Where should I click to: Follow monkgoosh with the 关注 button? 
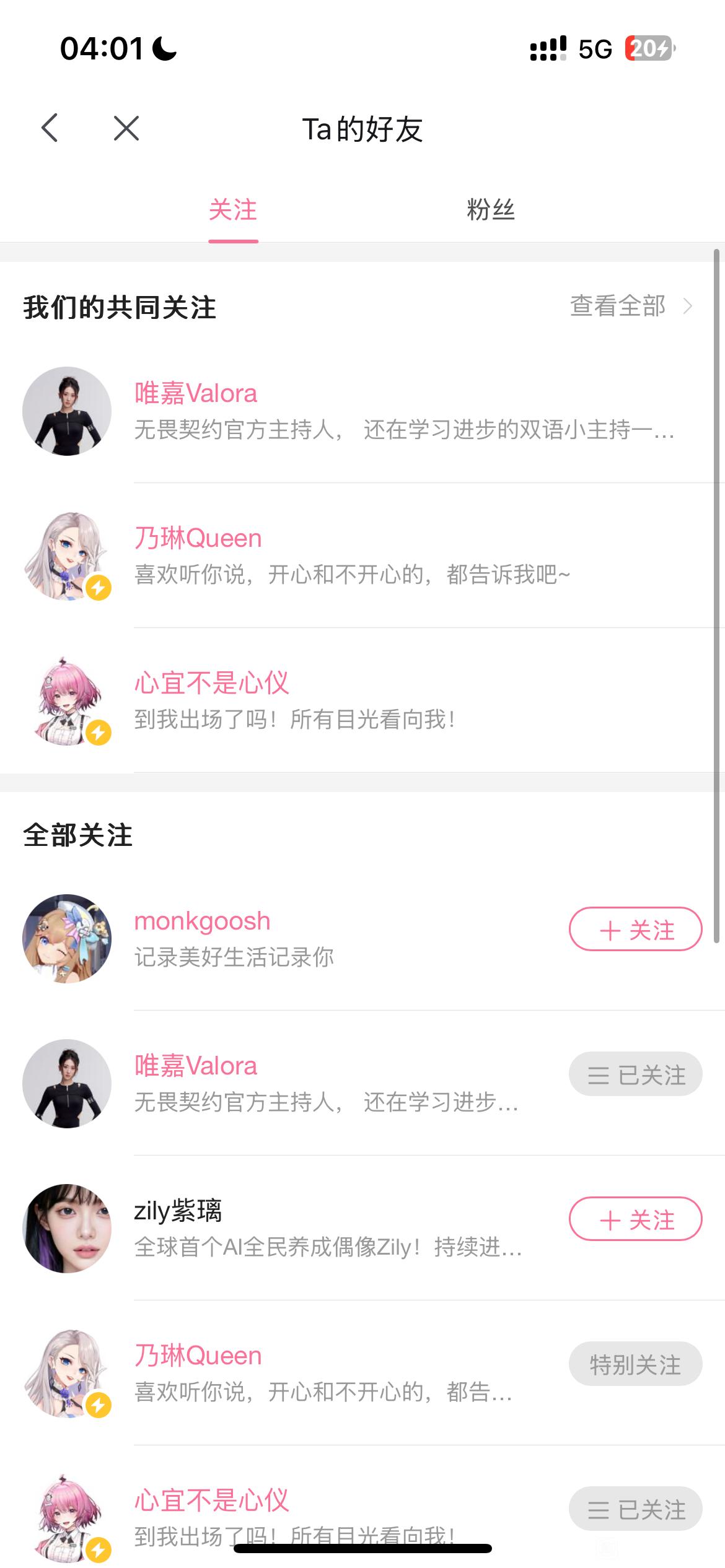(x=635, y=929)
